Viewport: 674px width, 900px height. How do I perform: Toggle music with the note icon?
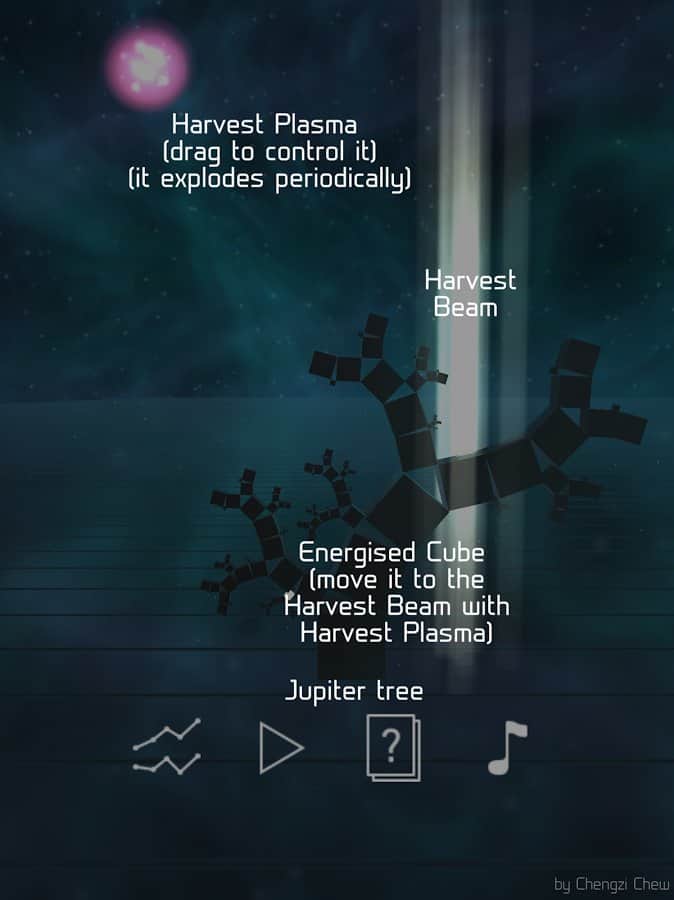tap(507, 747)
